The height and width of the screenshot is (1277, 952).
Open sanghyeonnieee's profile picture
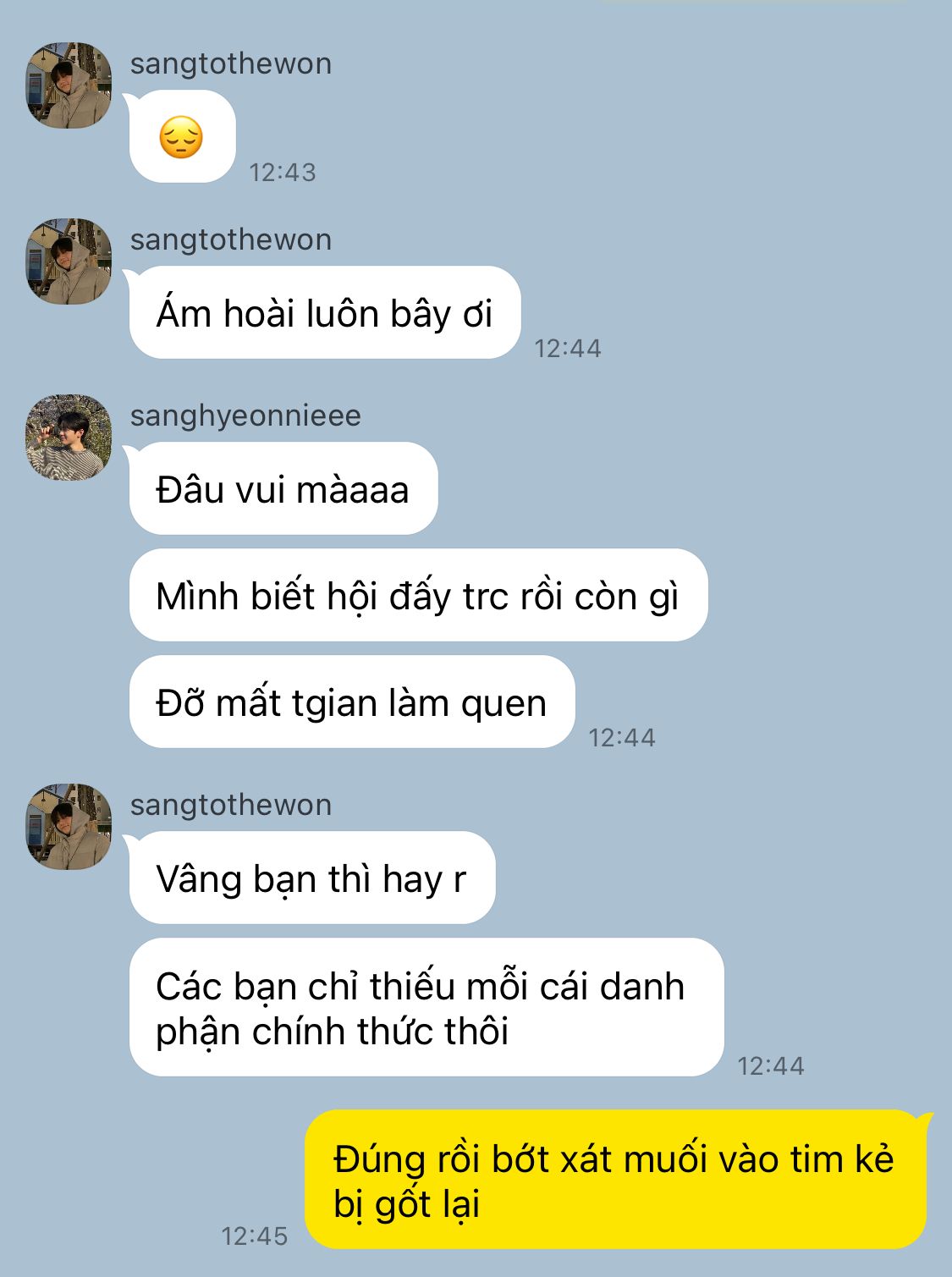(69, 437)
